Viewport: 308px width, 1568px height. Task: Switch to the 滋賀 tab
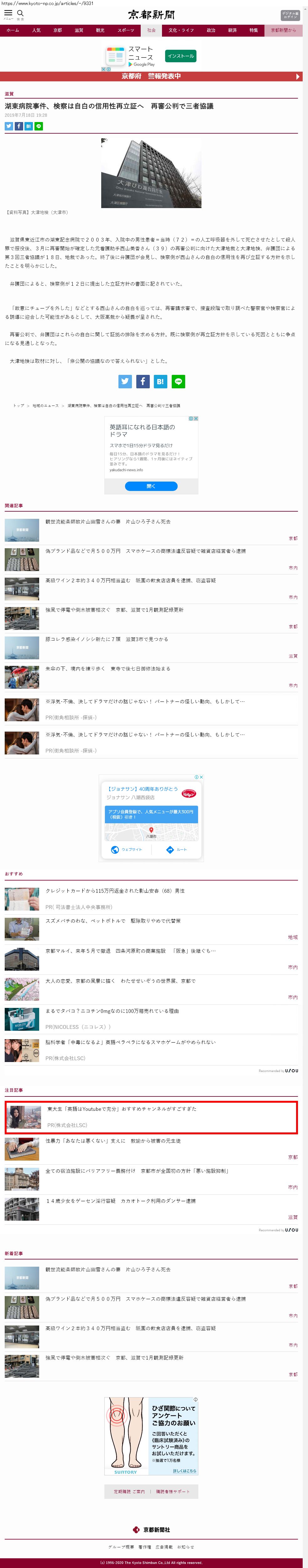click(79, 30)
